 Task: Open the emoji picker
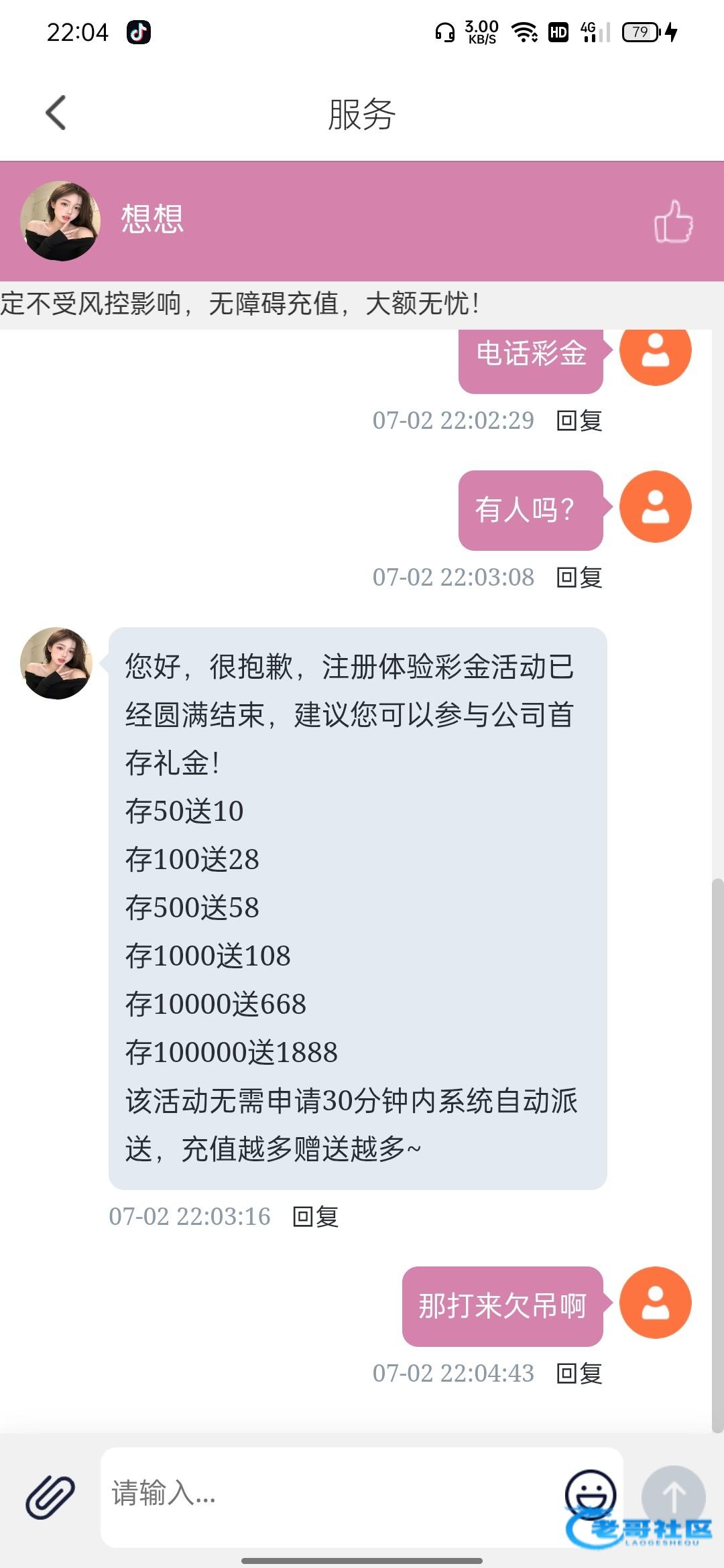click(590, 1493)
